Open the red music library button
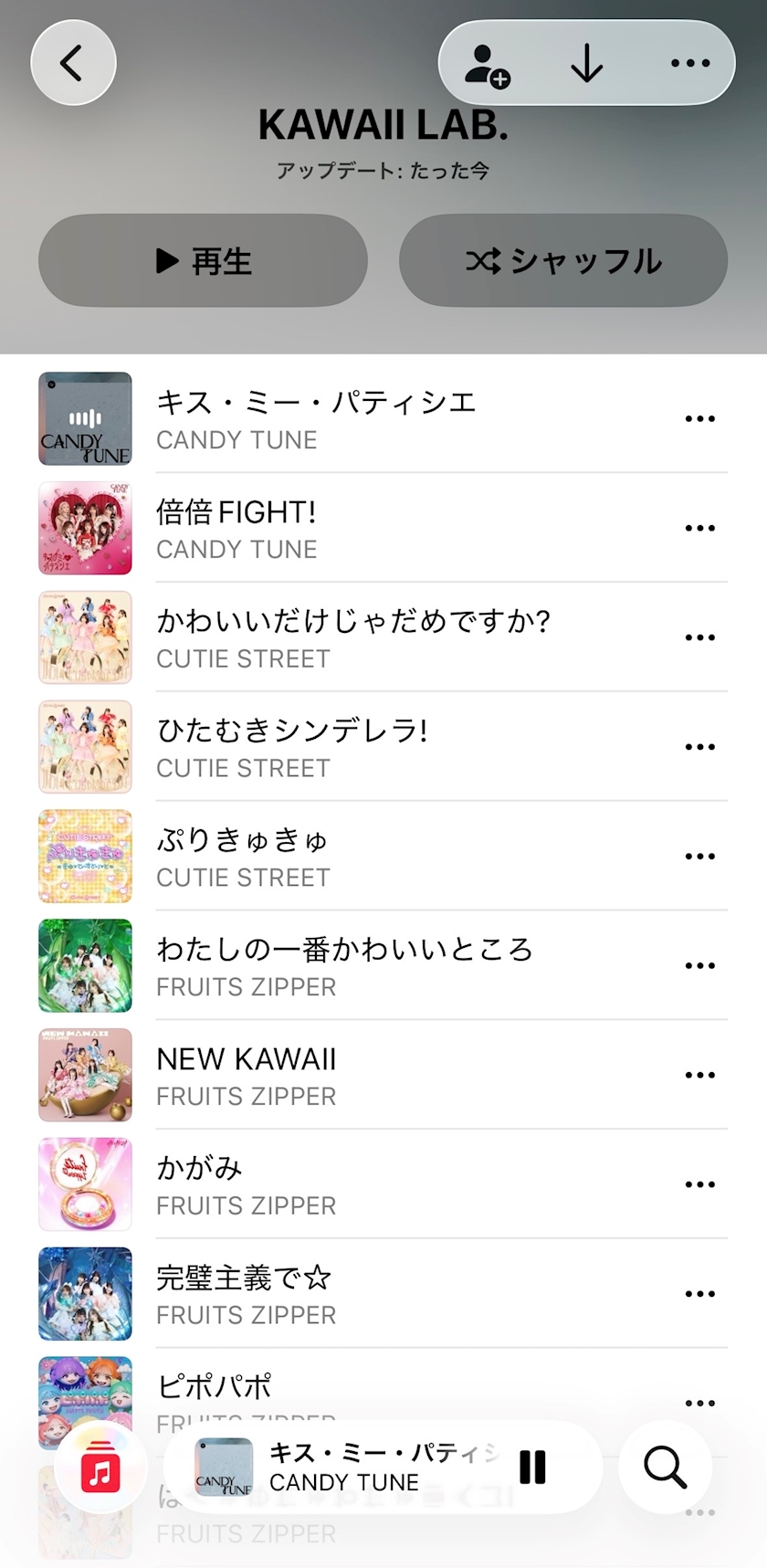Screen dimensions: 767x1568 pos(100,1469)
